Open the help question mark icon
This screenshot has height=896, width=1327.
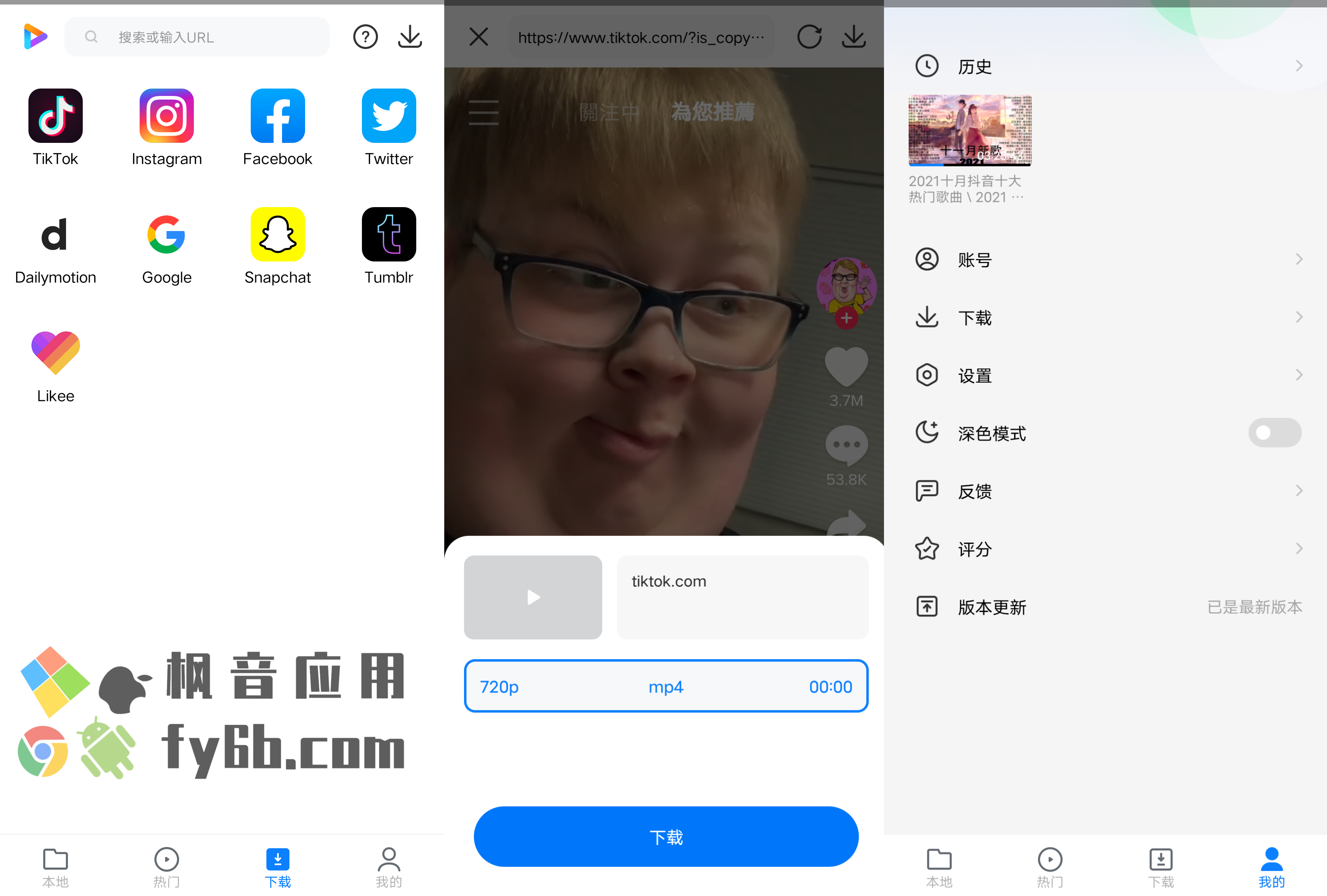[x=365, y=38]
